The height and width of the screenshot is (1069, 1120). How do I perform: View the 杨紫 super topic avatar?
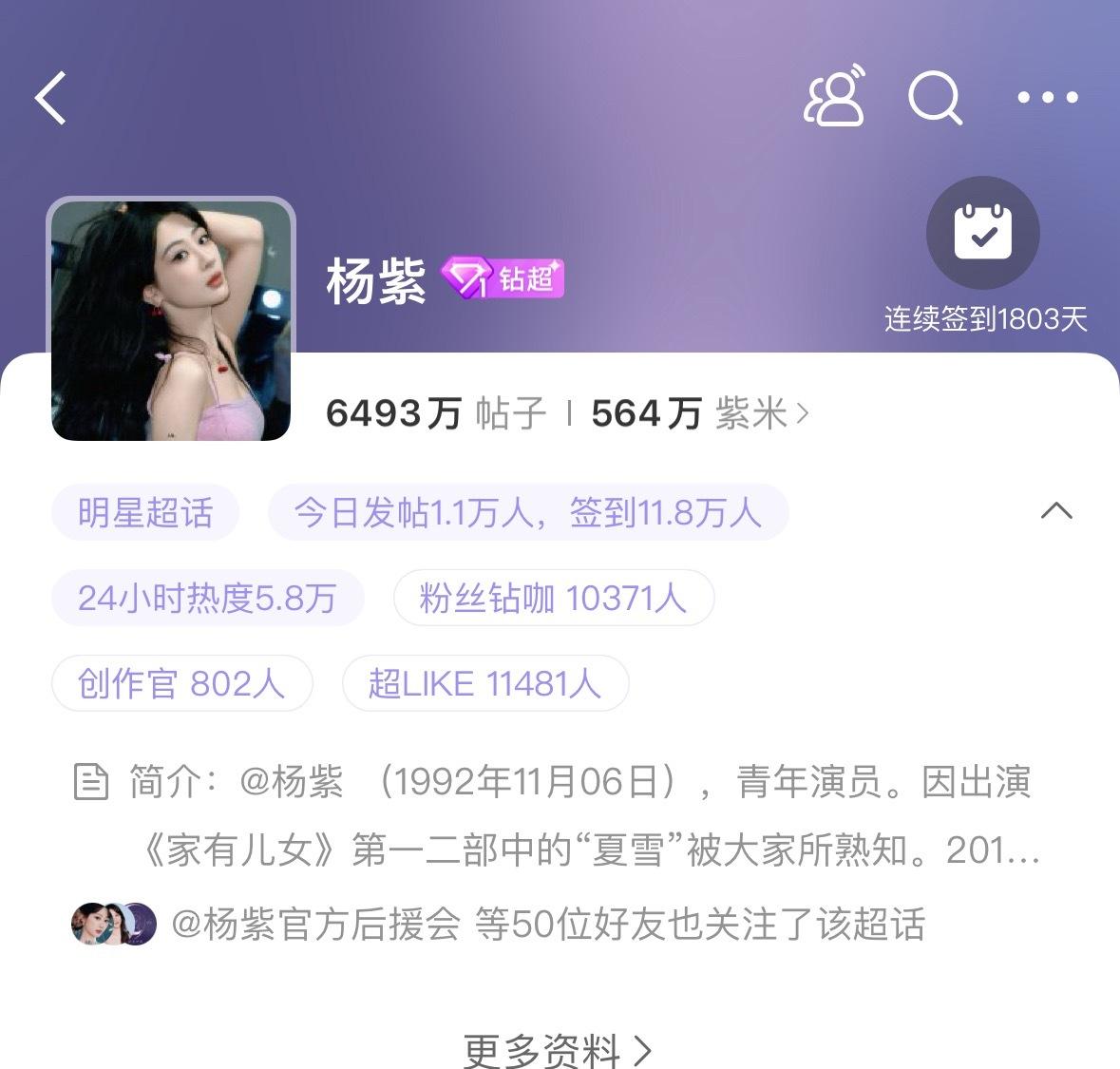point(171,319)
